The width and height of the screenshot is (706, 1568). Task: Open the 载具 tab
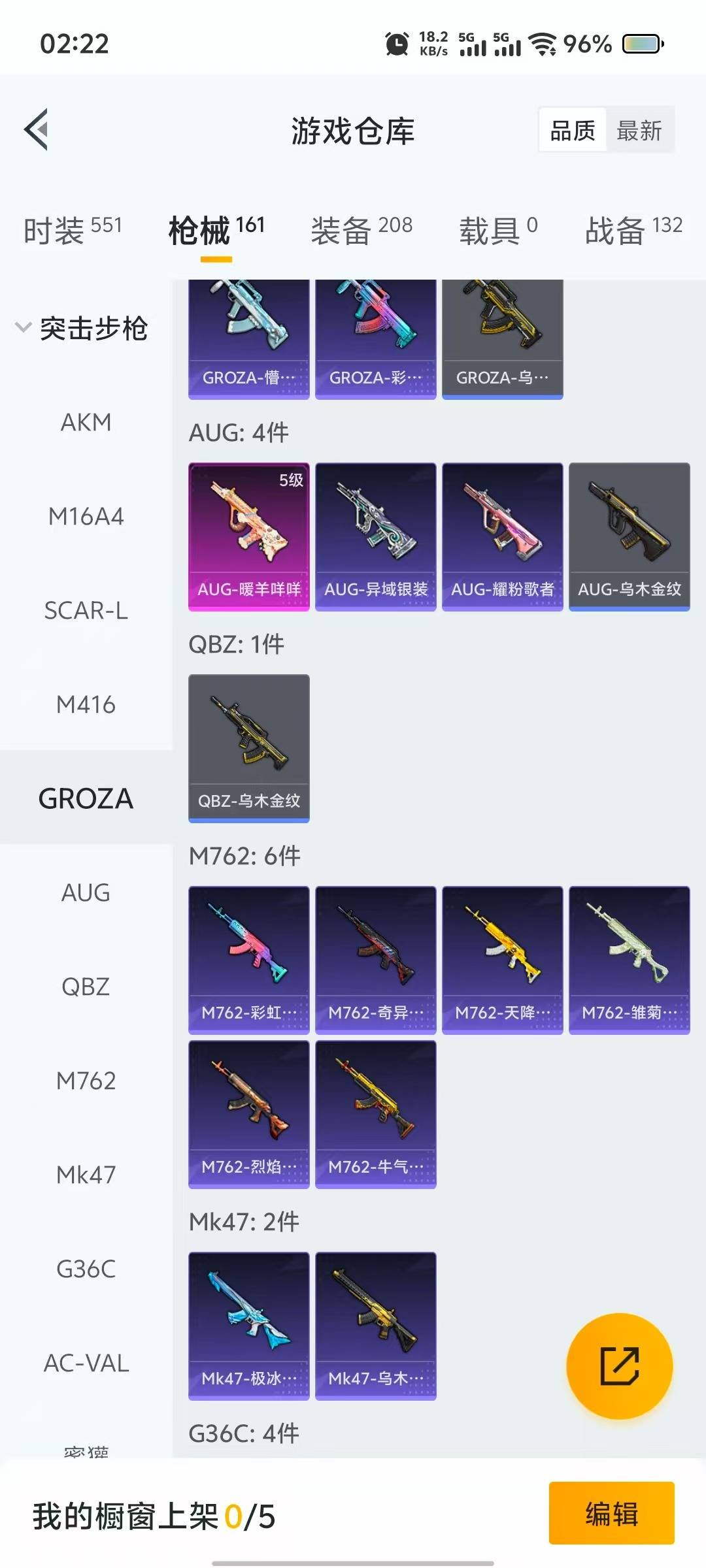coord(498,229)
